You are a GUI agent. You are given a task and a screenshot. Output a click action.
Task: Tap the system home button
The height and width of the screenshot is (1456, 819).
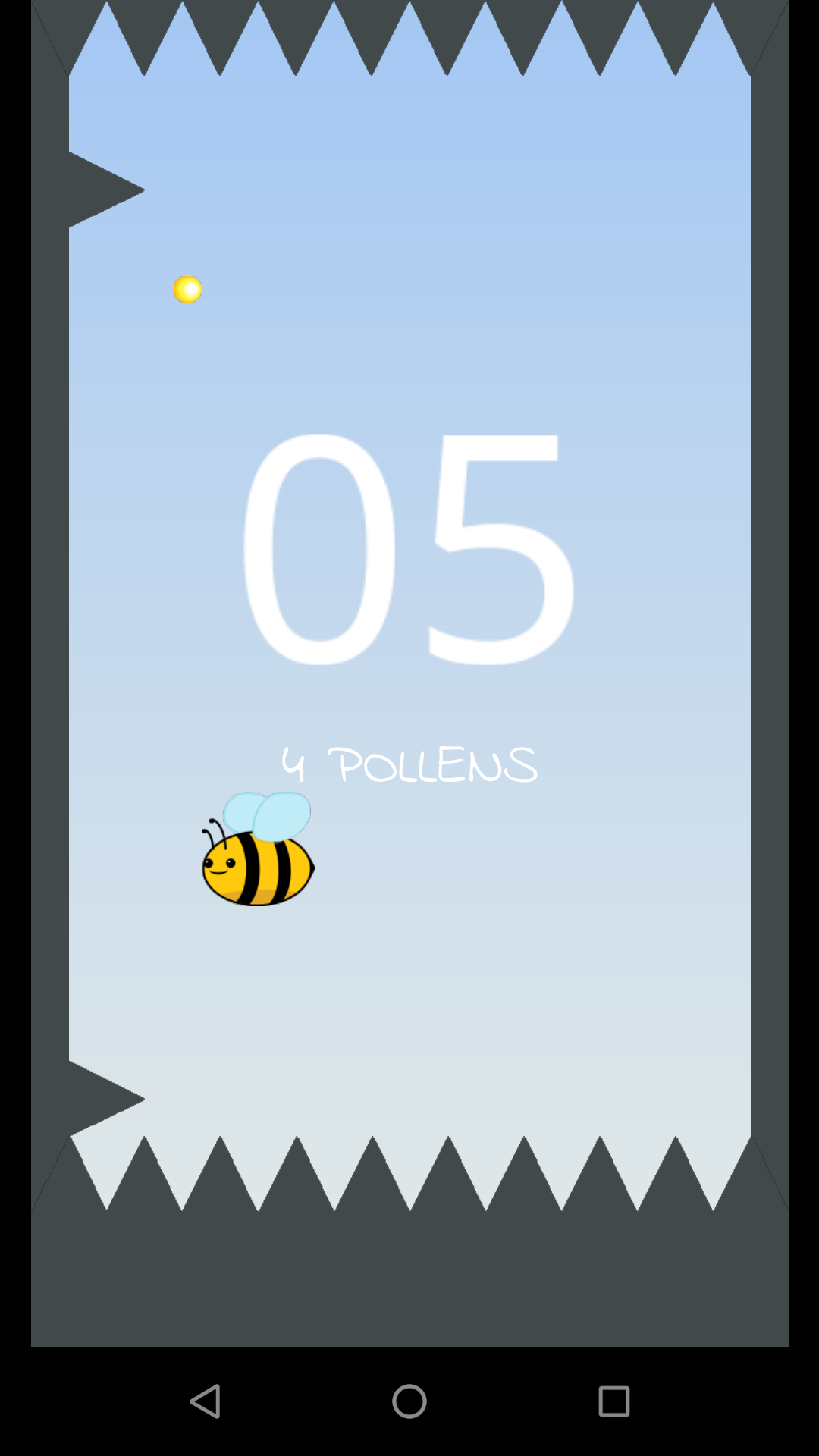[409, 1401]
